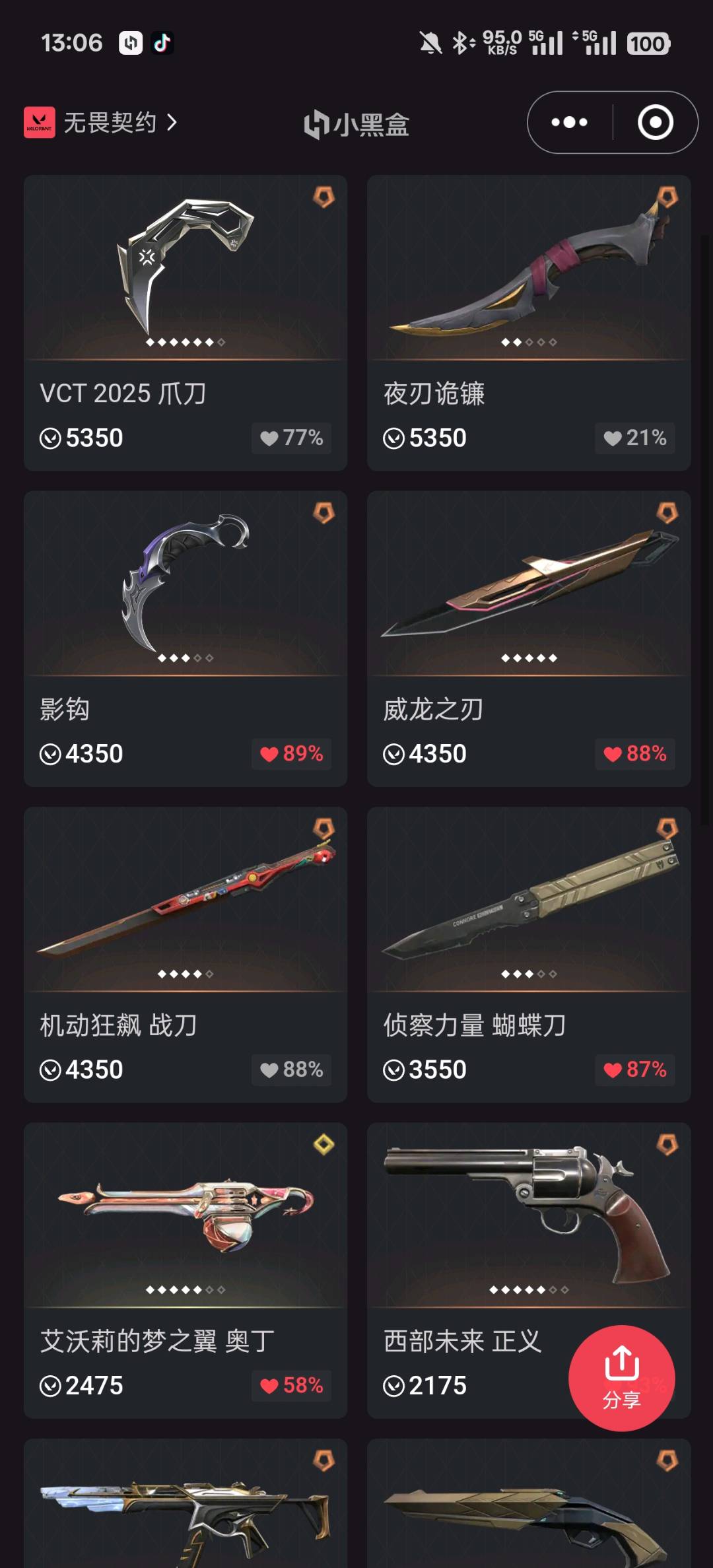
Task: Close the mini program with the circle button
Action: point(655,123)
